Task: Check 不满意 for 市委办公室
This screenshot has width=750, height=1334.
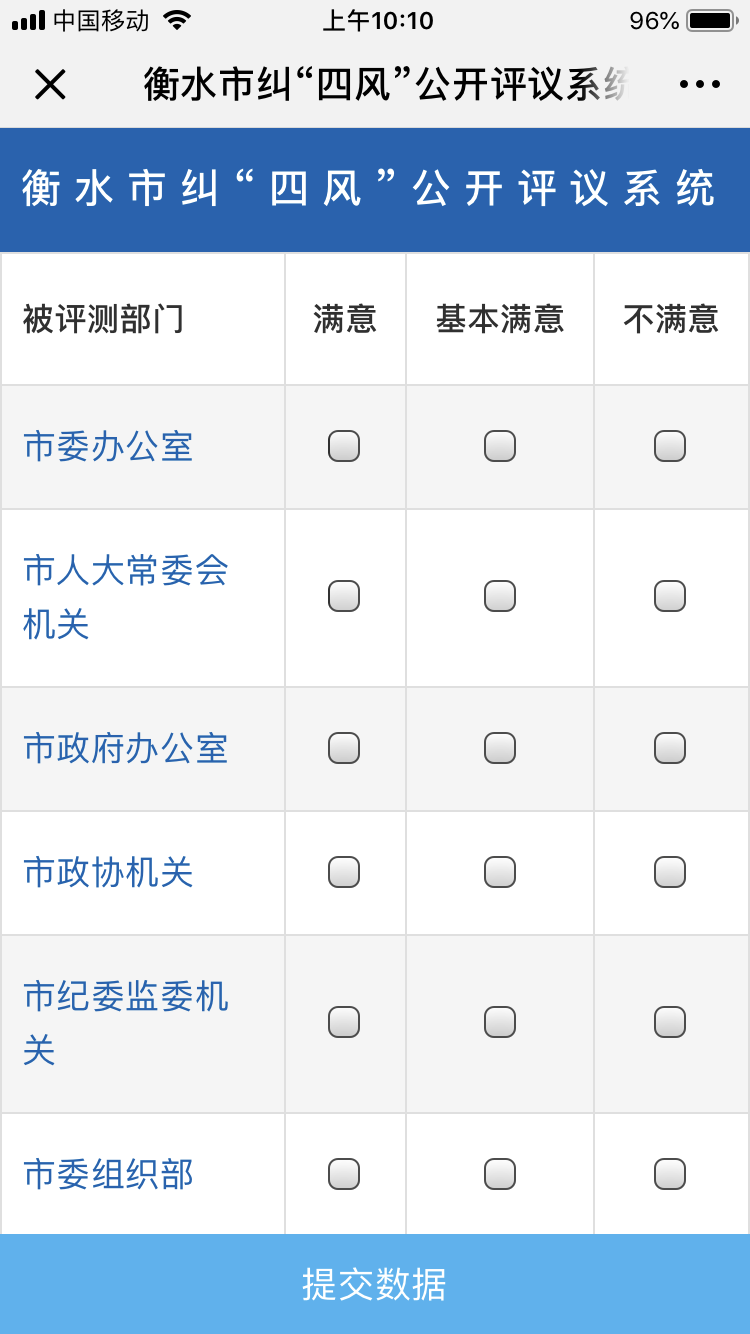Action: click(x=670, y=446)
